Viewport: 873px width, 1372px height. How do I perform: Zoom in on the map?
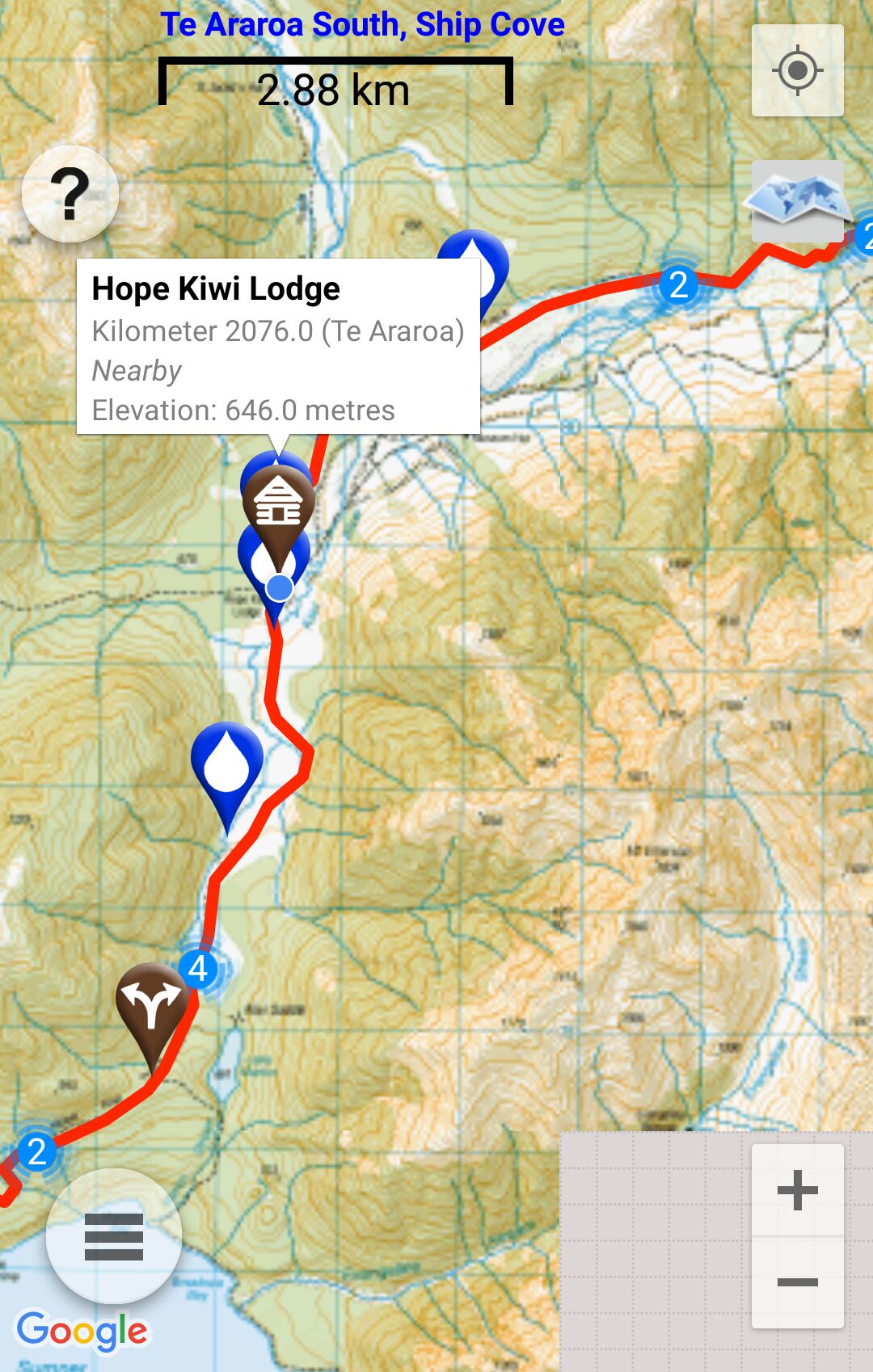point(797,1190)
